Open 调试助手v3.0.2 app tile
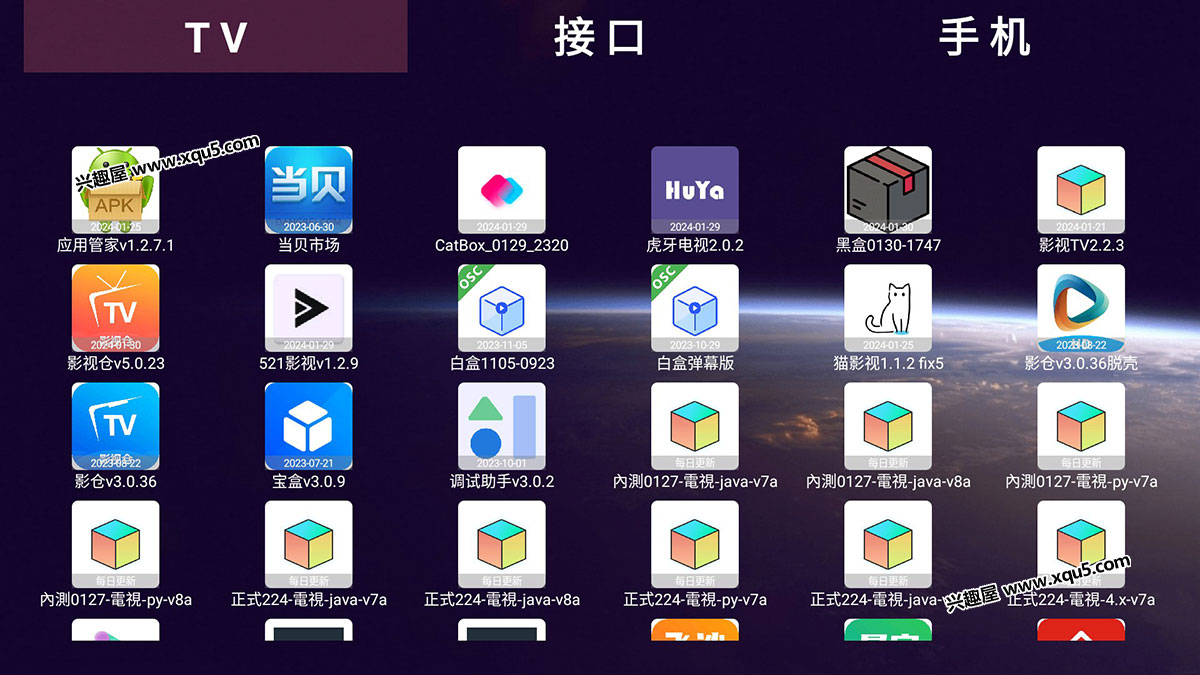Image resolution: width=1200 pixels, height=675 pixels. pos(501,426)
